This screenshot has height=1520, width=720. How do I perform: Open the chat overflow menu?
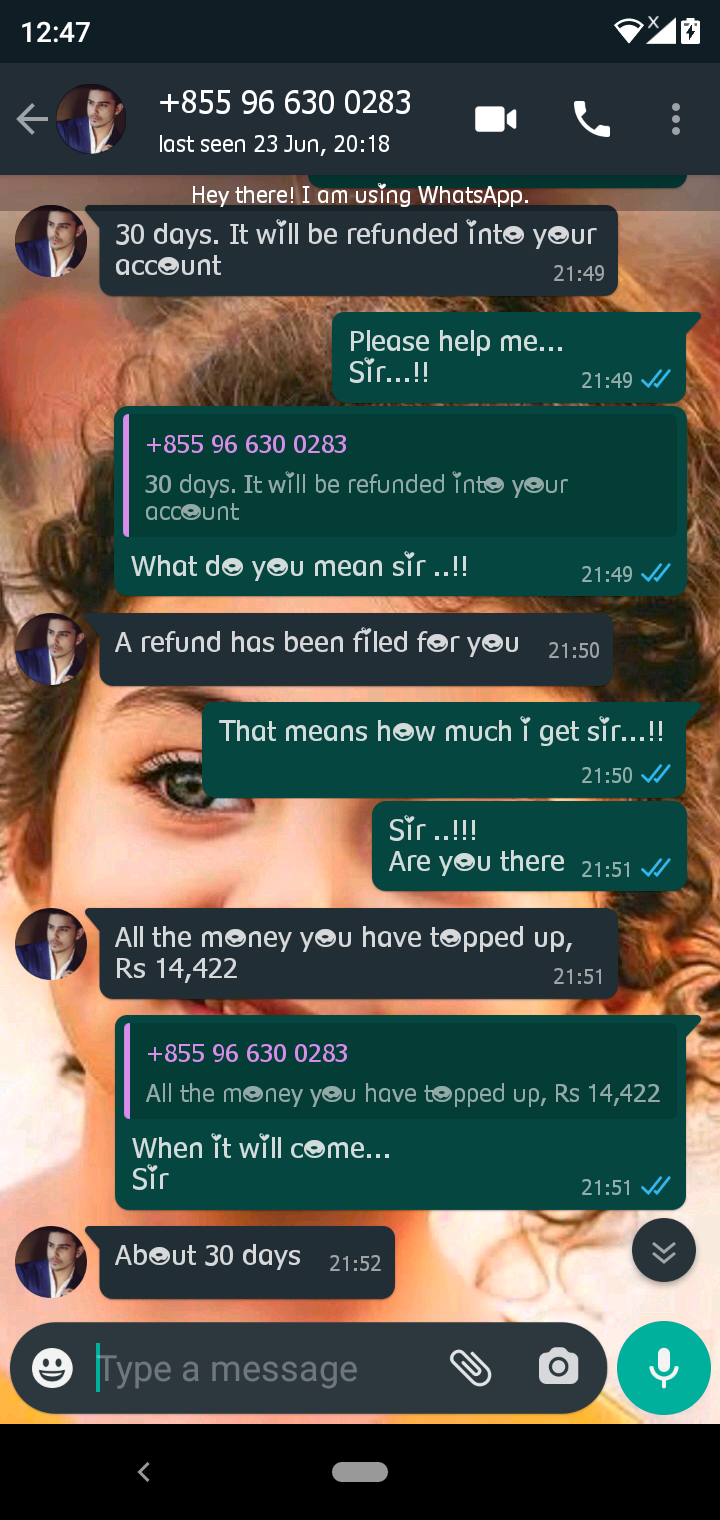676,120
